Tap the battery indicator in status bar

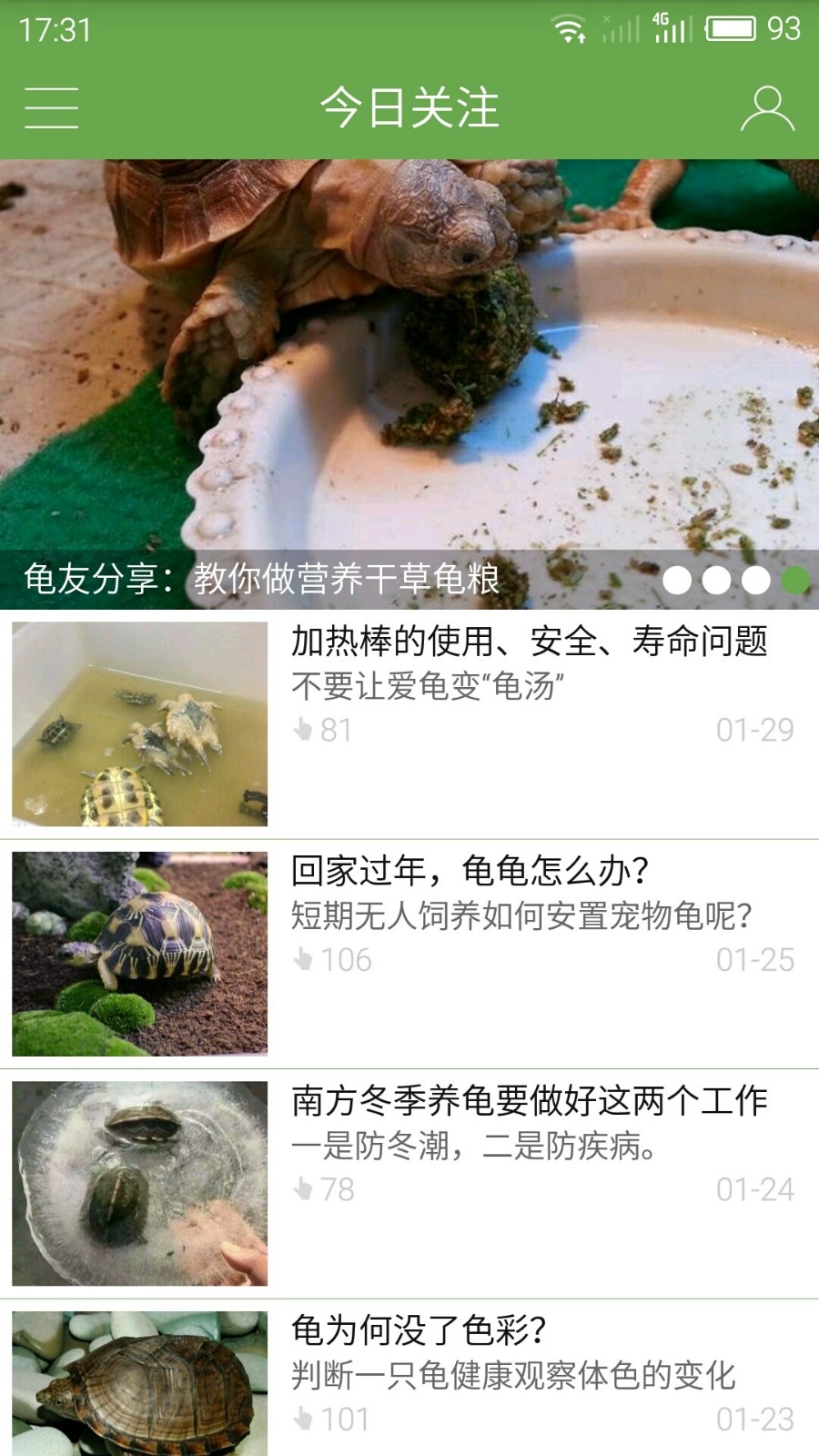[733, 27]
